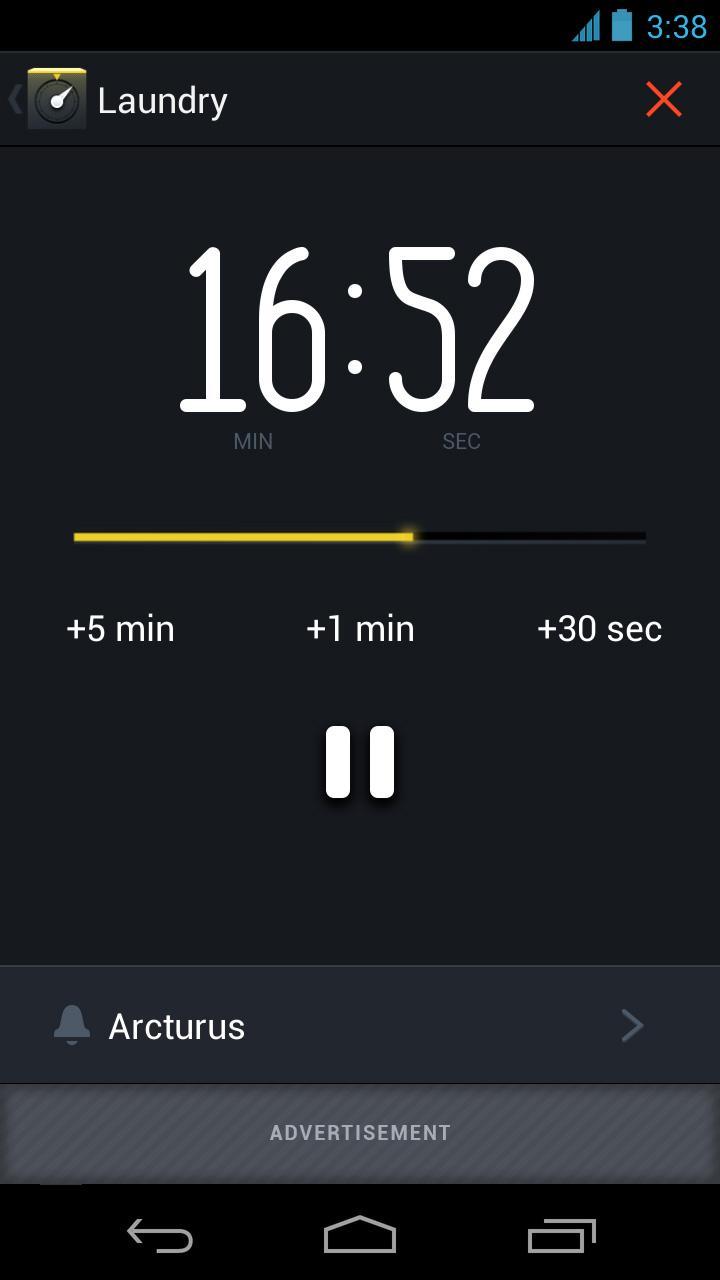
Task: Tap the advertisement banner
Action: (x=359, y=1132)
